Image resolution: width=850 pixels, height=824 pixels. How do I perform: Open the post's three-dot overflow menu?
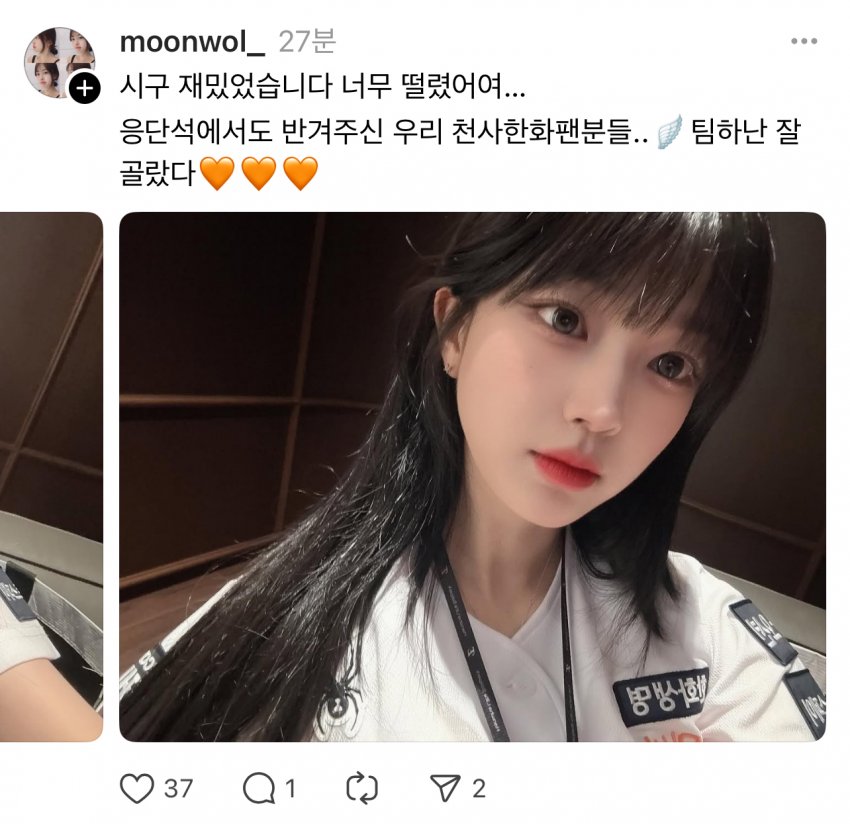pyautogui.click(x=803, y=42)
